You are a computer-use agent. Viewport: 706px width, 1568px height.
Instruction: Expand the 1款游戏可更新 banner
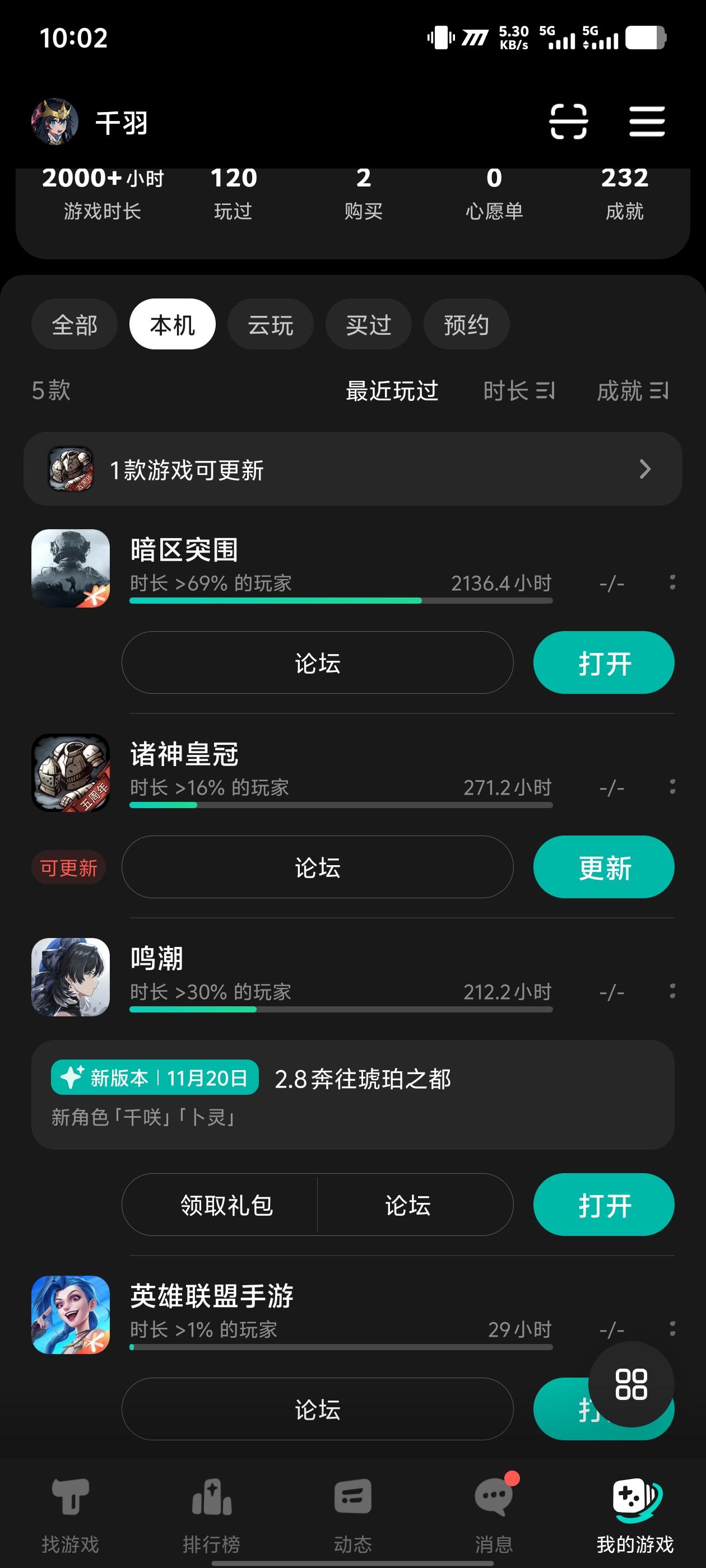tap(354, 469)
